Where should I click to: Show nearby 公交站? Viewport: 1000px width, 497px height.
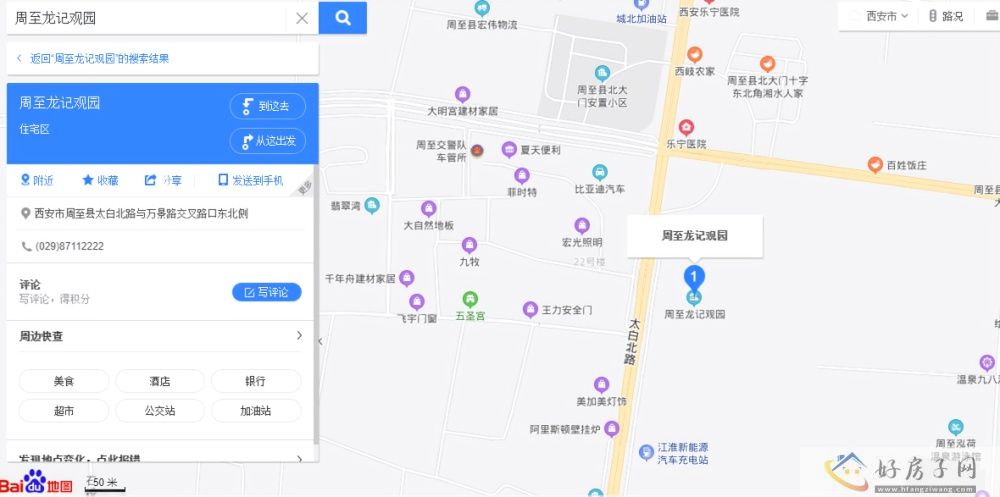tap(160, 410)
